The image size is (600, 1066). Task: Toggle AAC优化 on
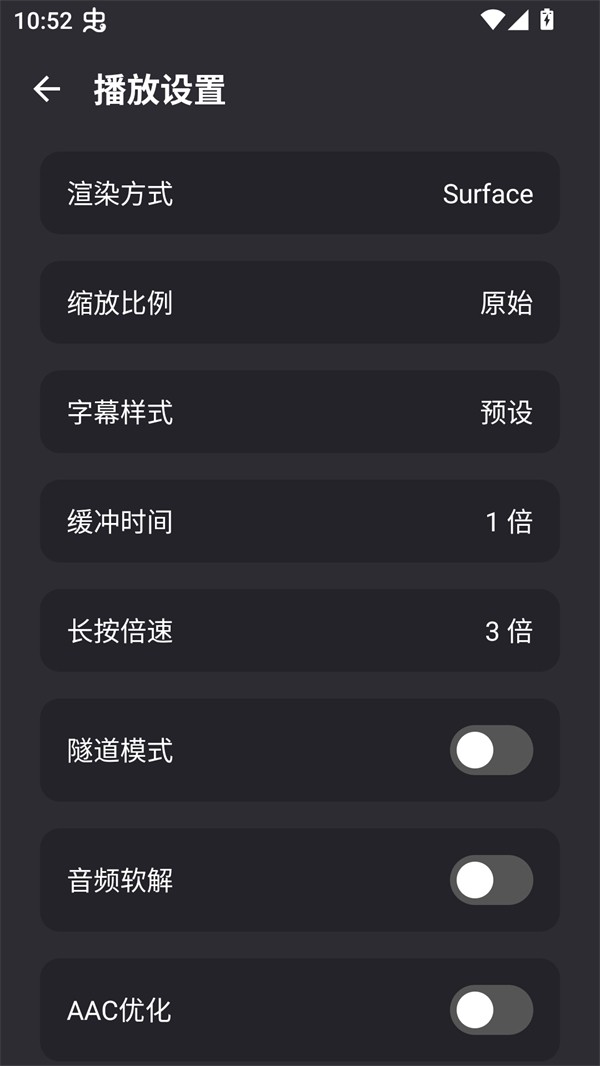point(490,1010)
